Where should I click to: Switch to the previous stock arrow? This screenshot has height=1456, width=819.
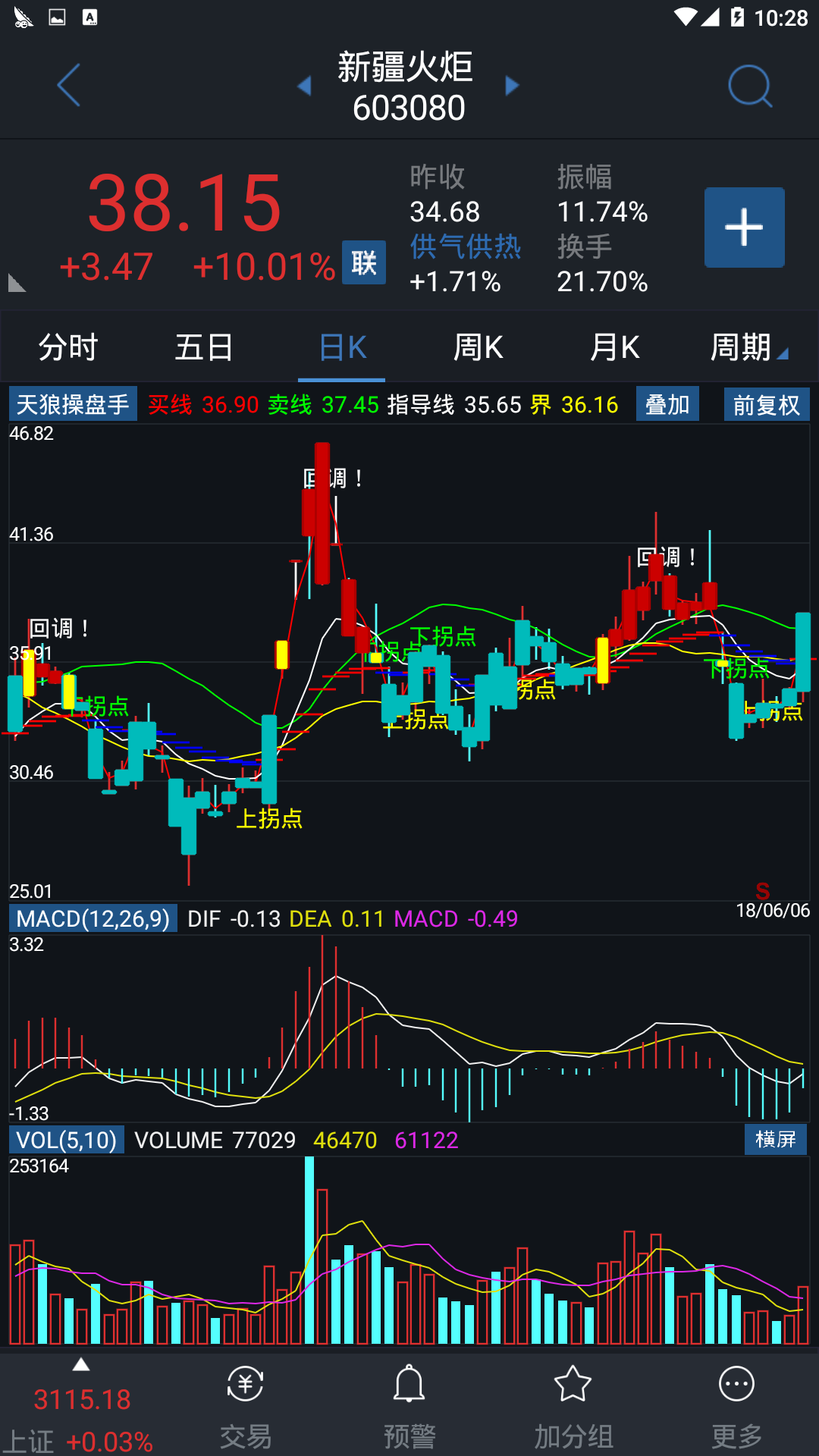[x=304, y=86]
